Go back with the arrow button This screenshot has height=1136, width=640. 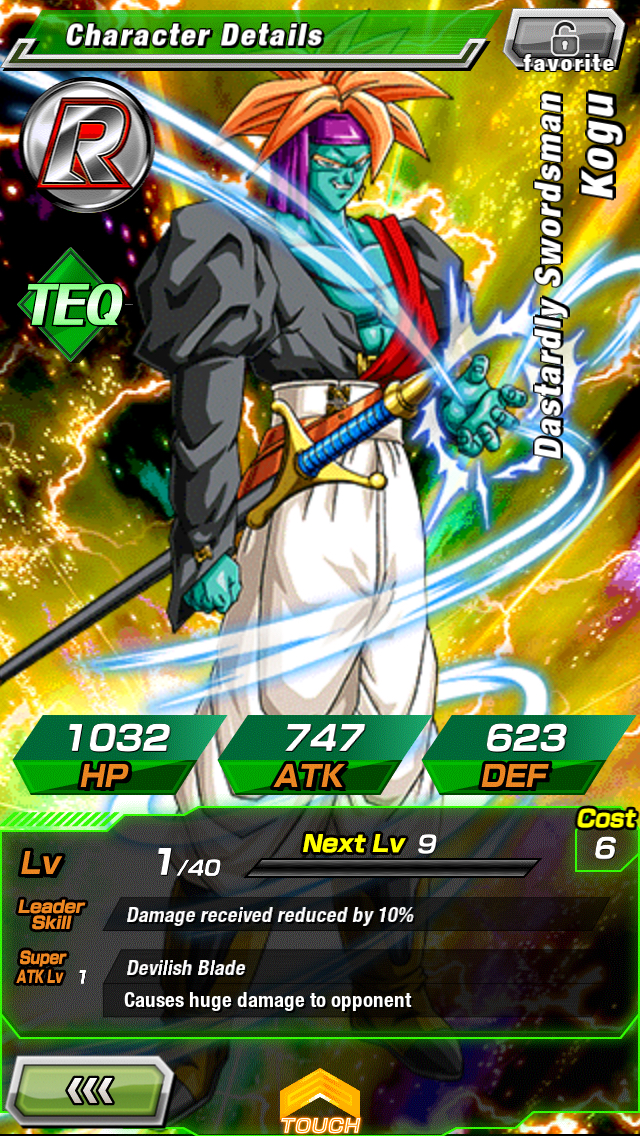89,1087
